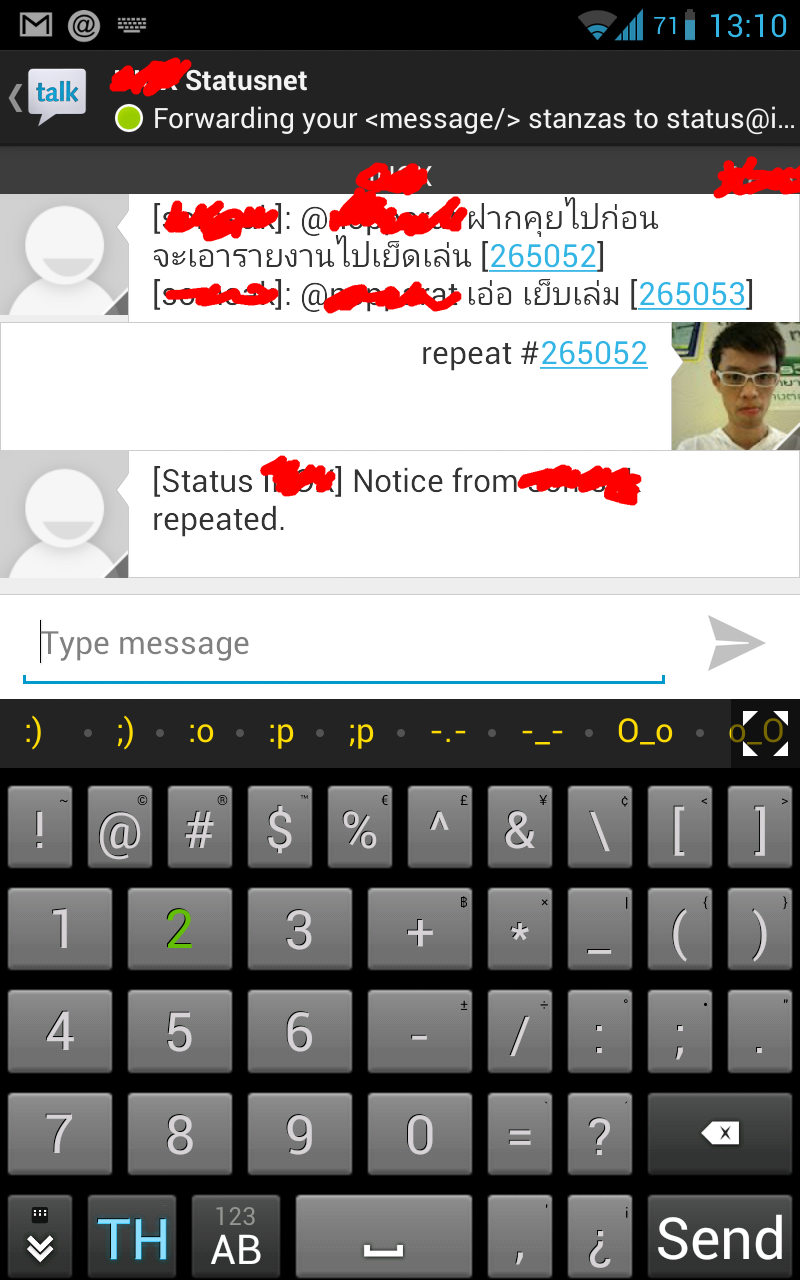Hide the keyboard with down-arrow key
This screenshot has width=800, height=1280.
coord(40,1239)
